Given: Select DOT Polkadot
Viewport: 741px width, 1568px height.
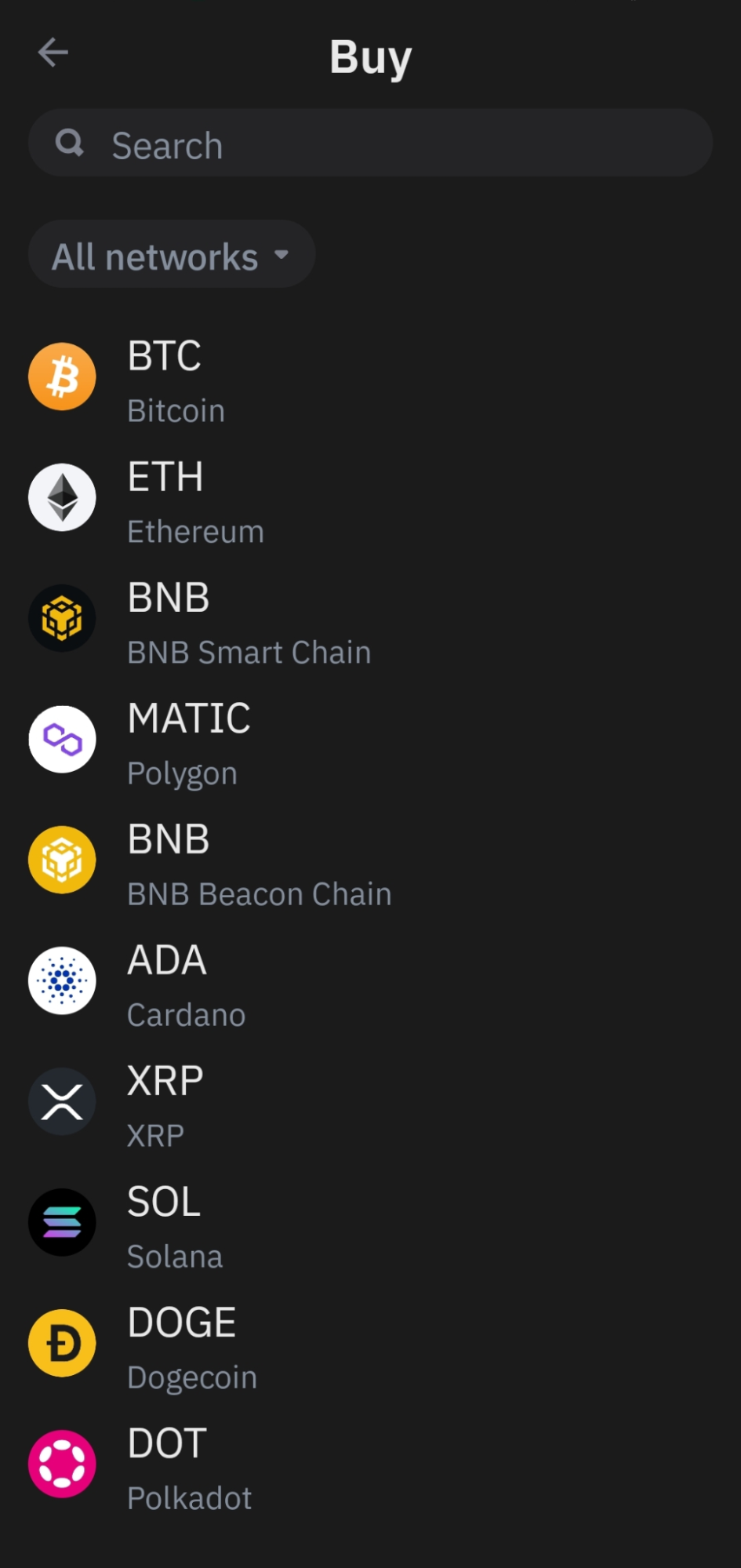Looking at the screenshot, I should pyautogui.click(x=370, y=1464).
